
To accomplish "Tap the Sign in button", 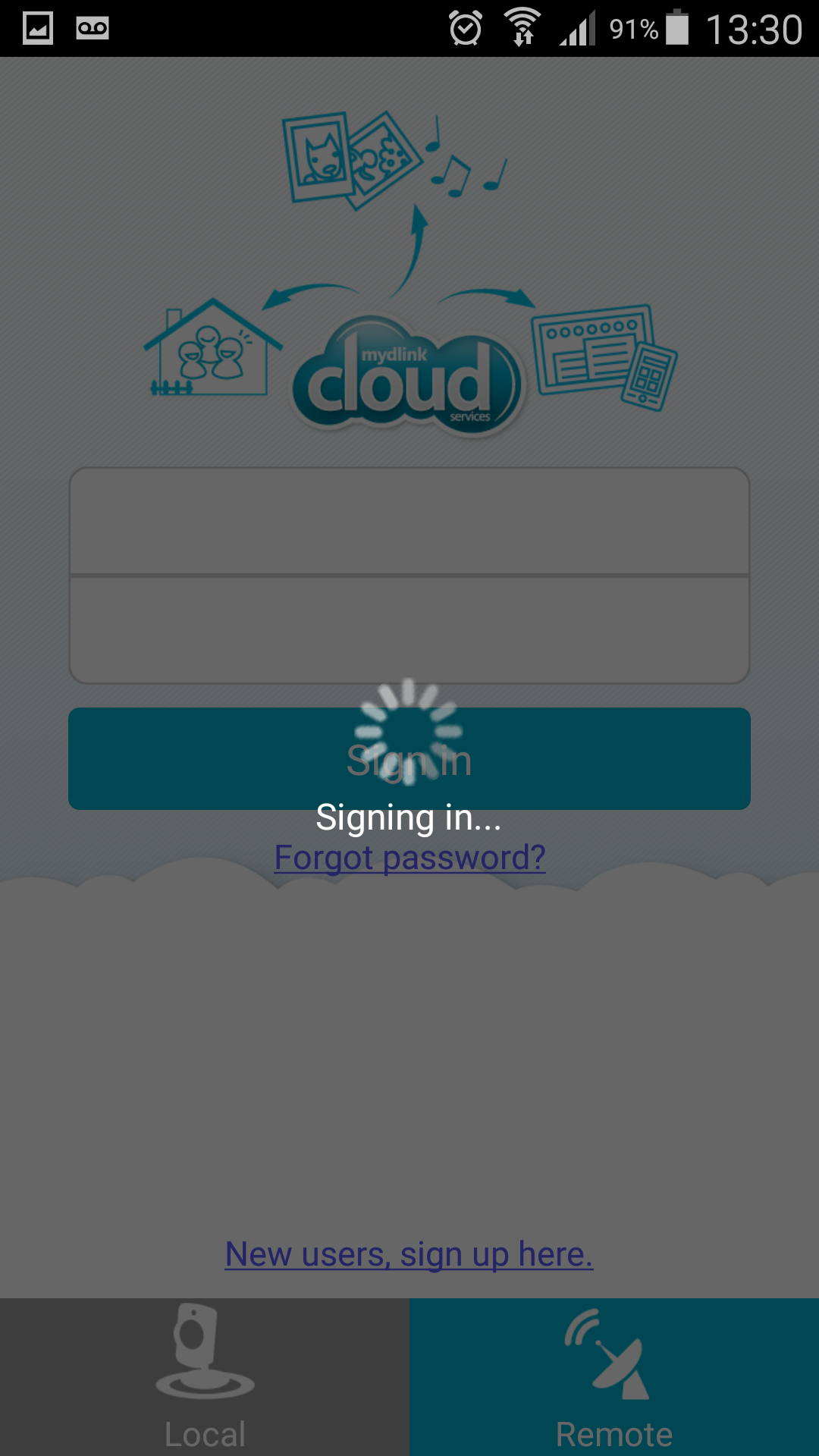I will click(409, 758).
